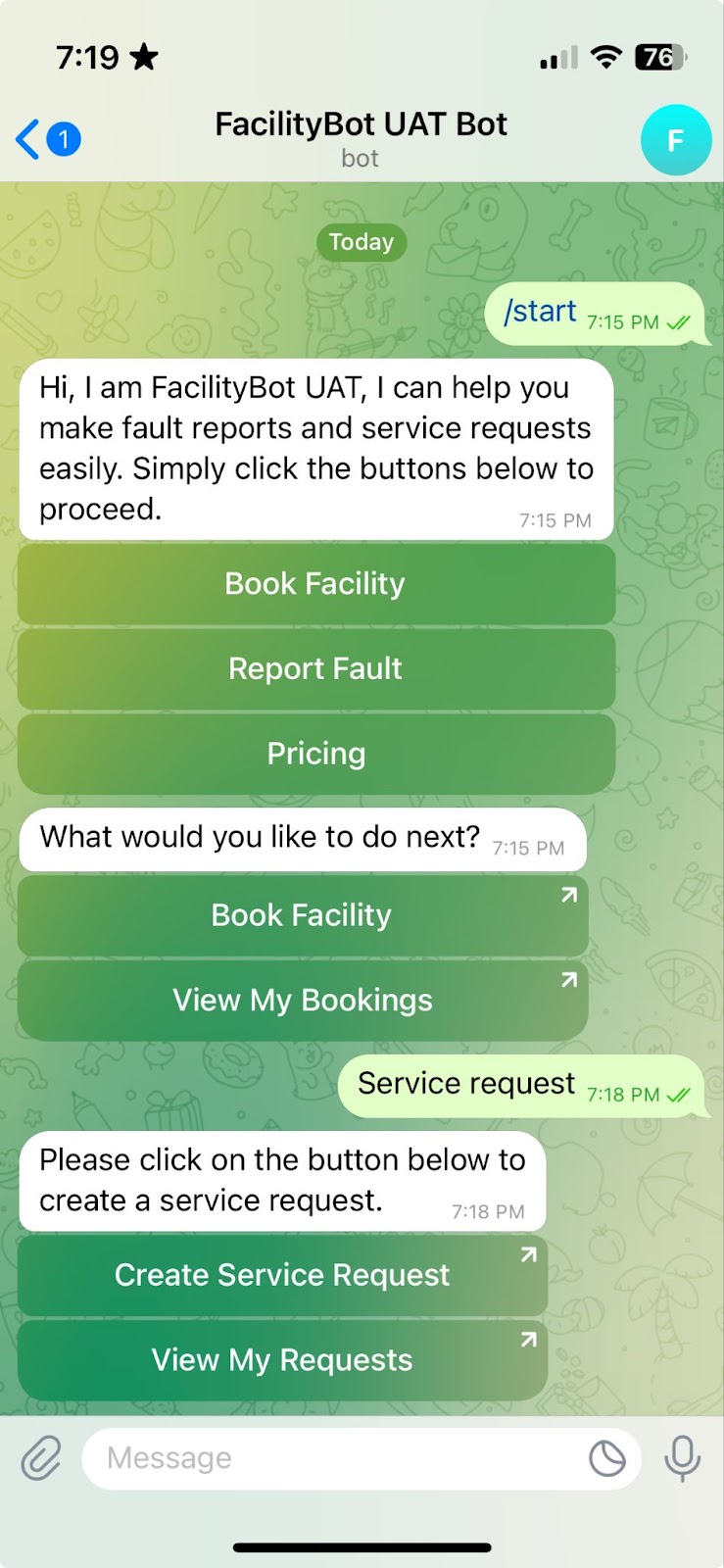The height and width of the screenshot is (1568, 724).
Task: Select the Report Fault button
Action: tap(315, 669)
